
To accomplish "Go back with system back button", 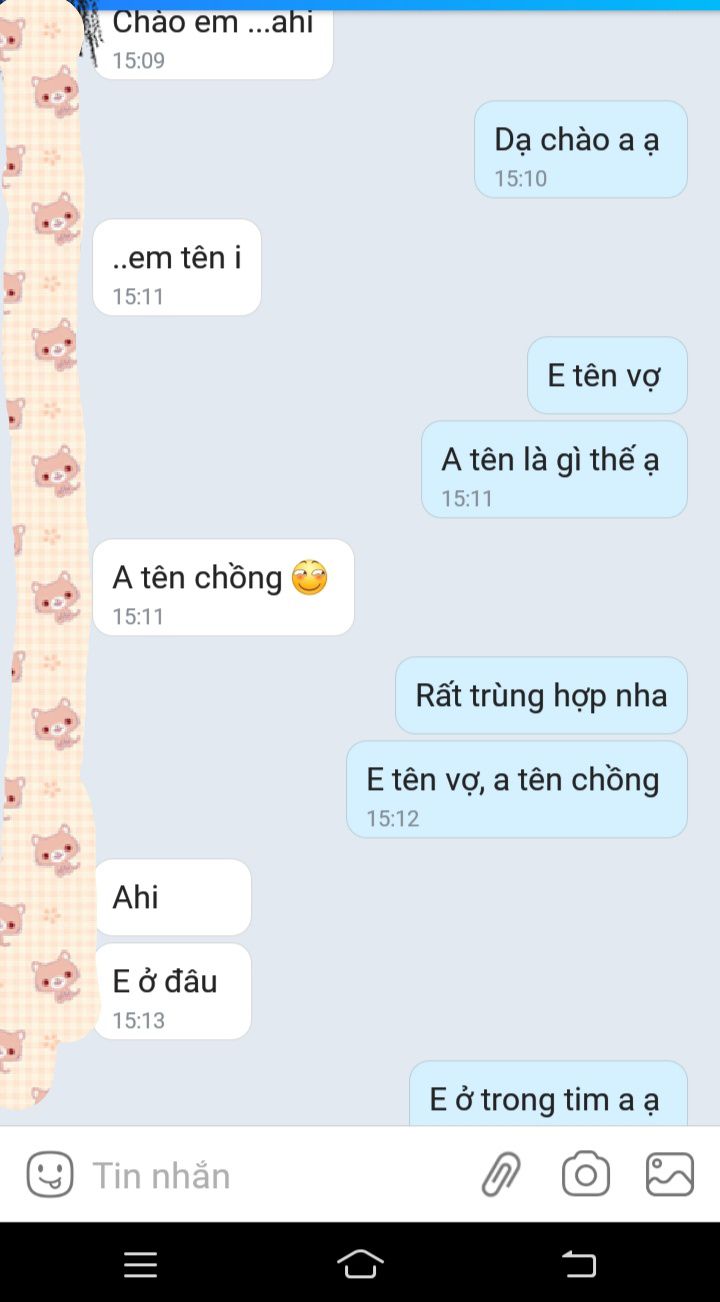I will tap(578, 1264).
